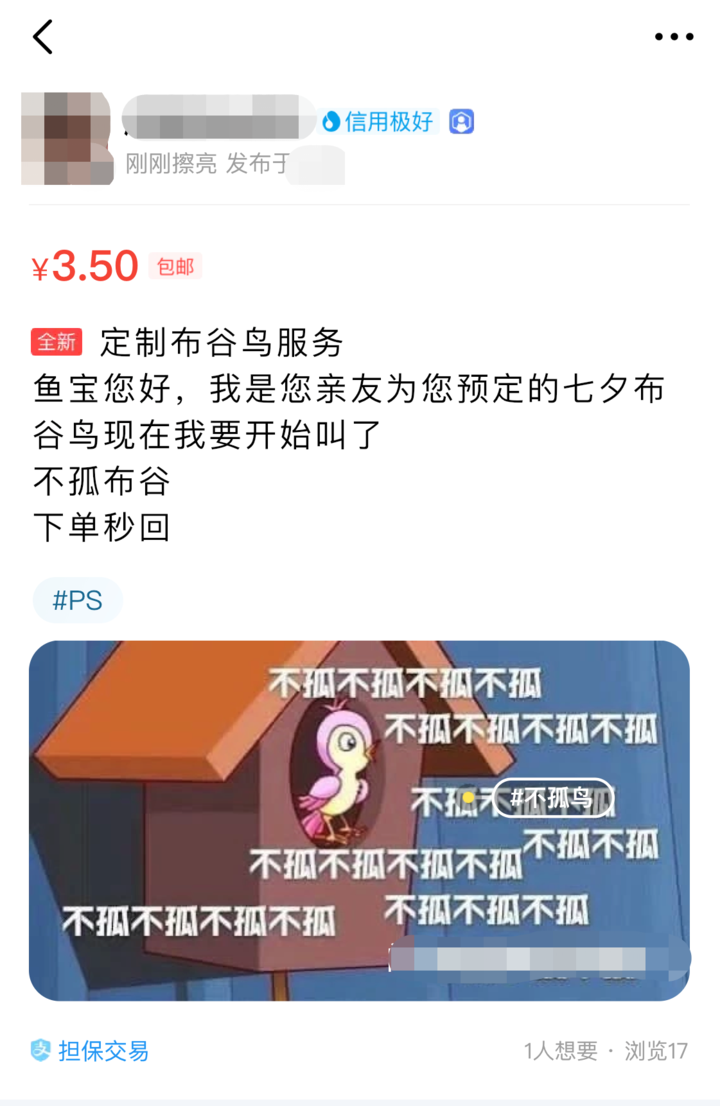The image size is (720, 1106).
Task: Tap the blue profile badge beside the credit label
Action: (459, 122)
